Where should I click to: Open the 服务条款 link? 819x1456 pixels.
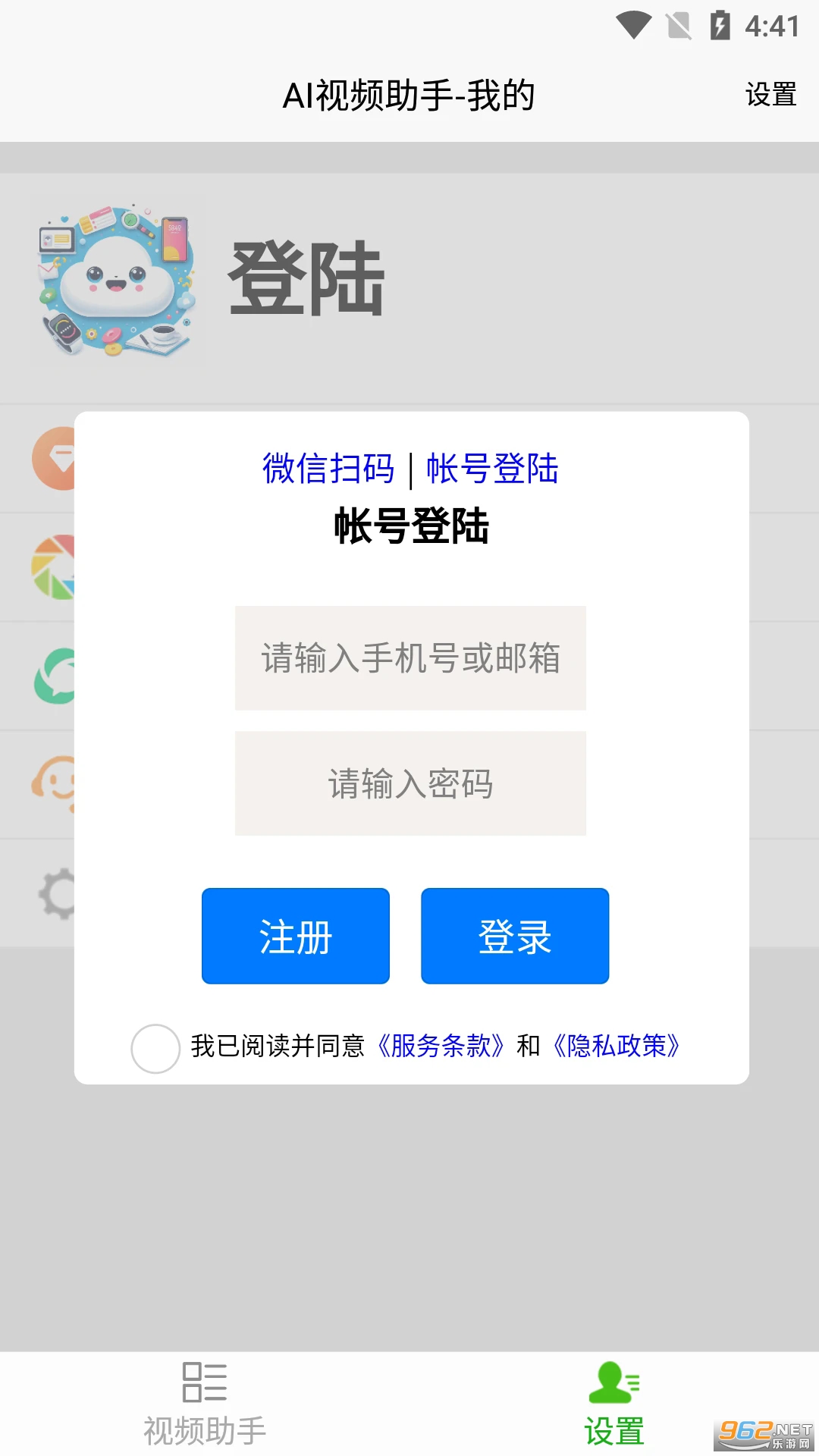coord(442,1048)
